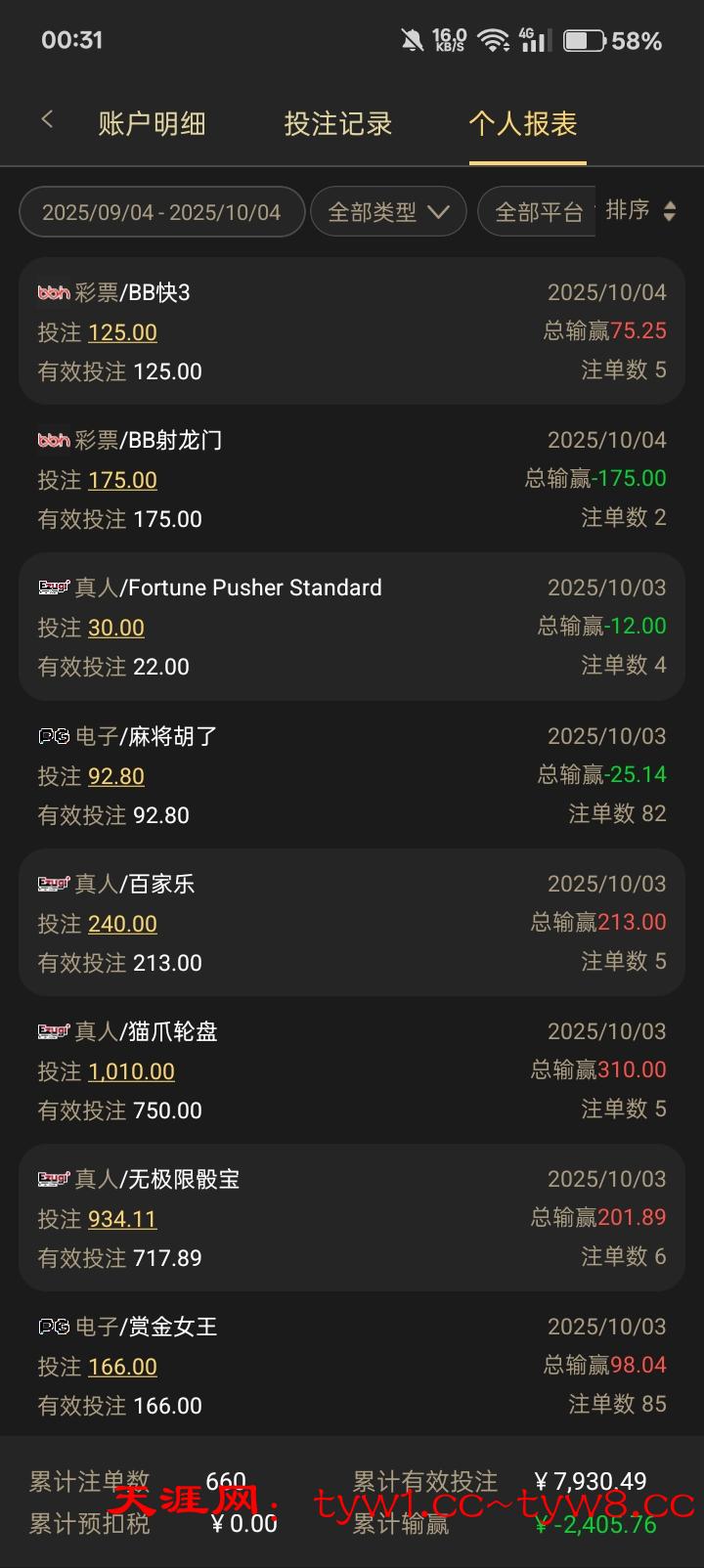Change the 排序 sort order
This screenshot has height=1568, width=704.
pyautogui.click(x=640, y=210)
